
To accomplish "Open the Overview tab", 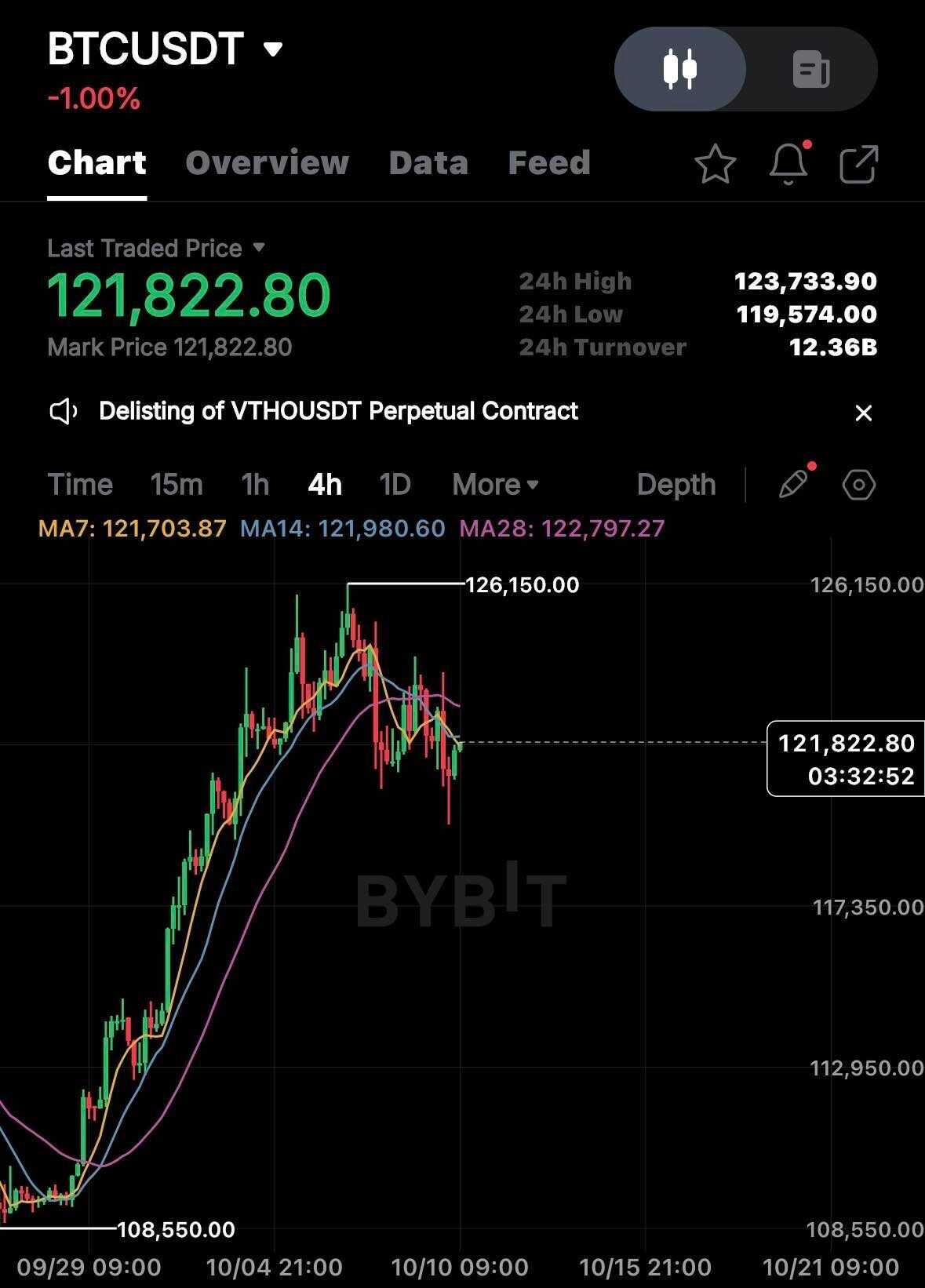I will (x=267, y=163).
